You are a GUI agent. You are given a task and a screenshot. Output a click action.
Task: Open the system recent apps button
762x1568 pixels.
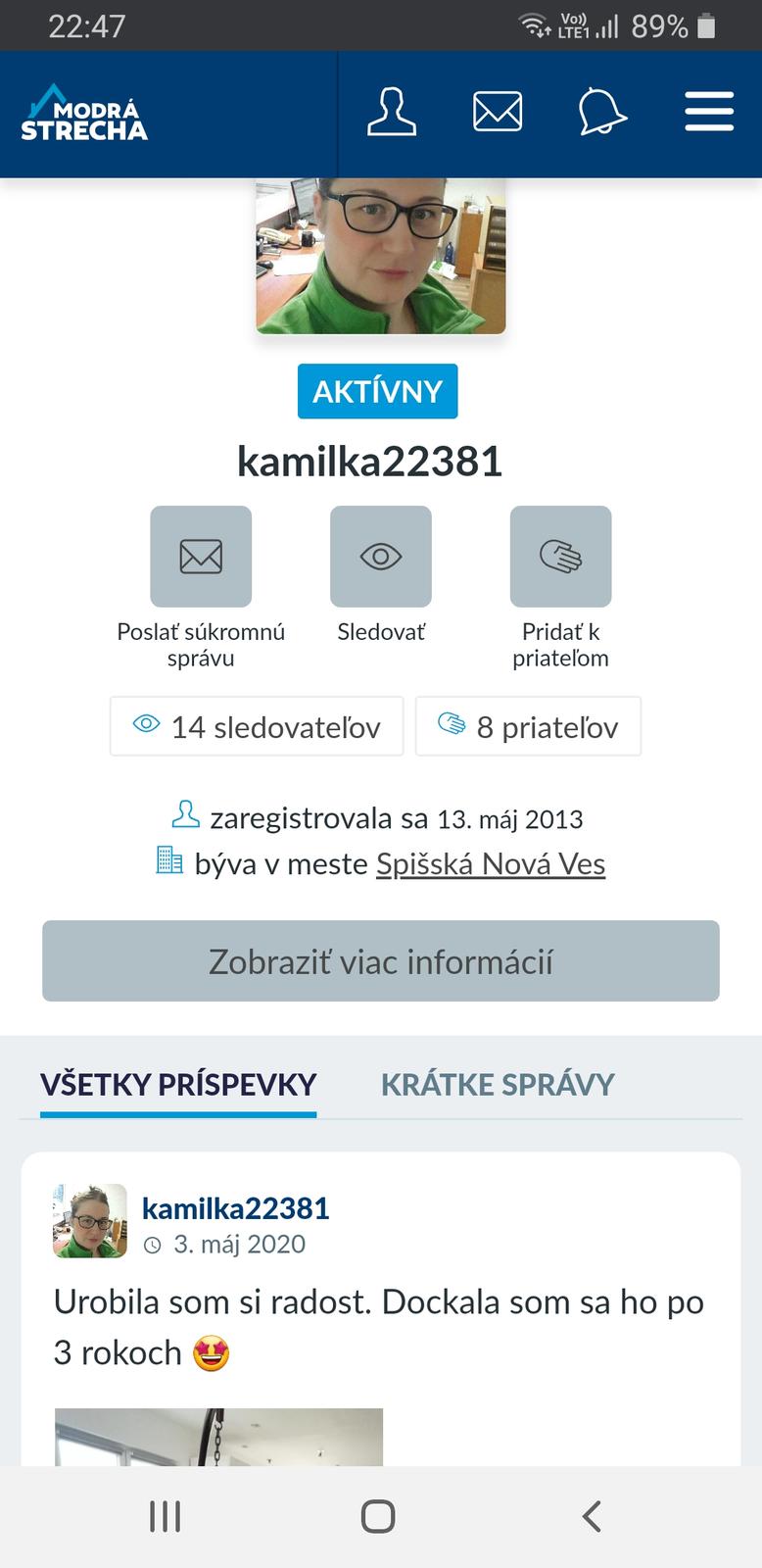click(x=165, y=1516)
